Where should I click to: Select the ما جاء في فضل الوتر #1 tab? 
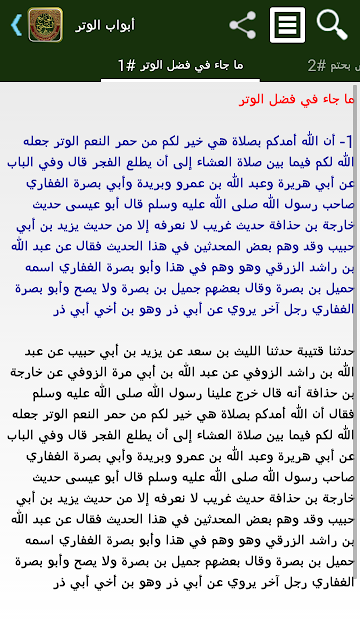[180, 65]
